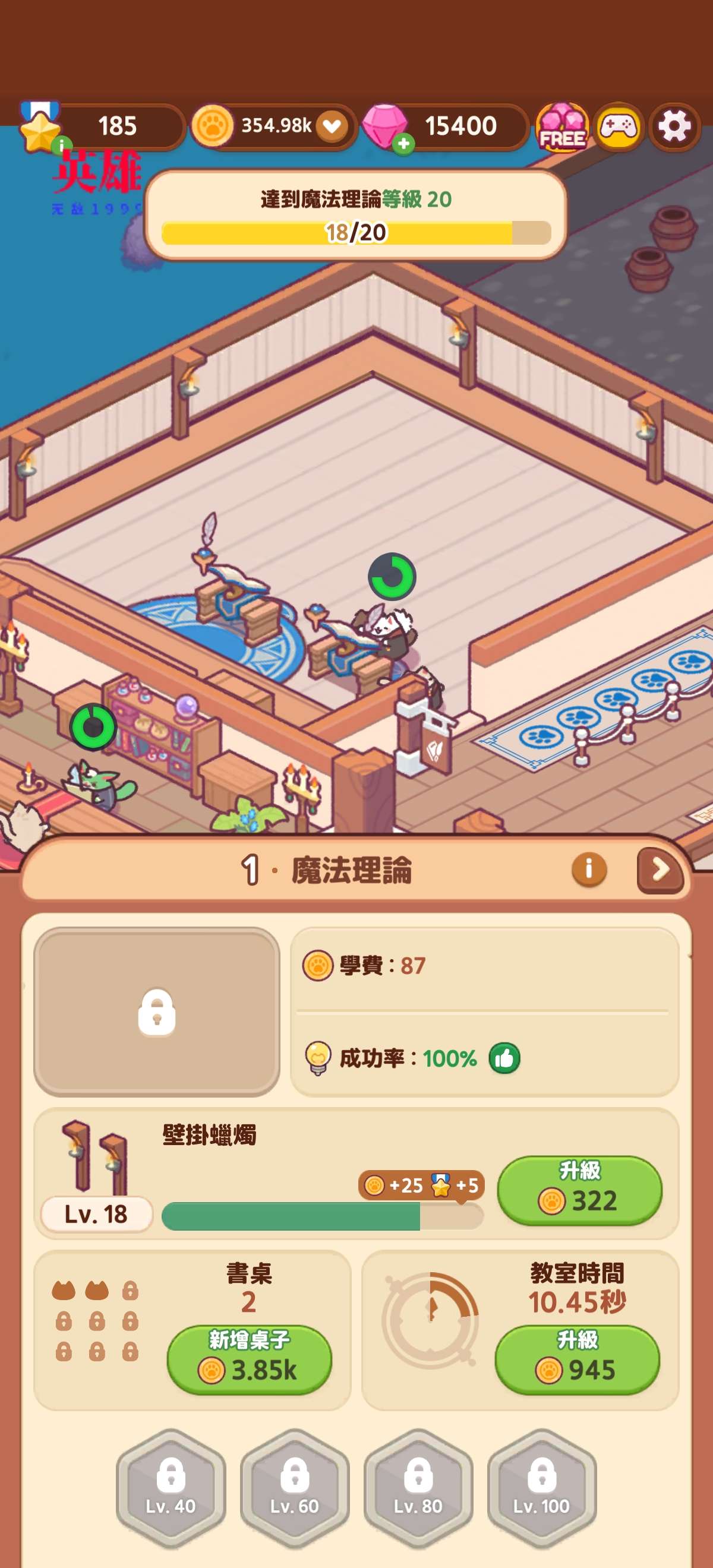Open the 達到魔法理論等級 20 goal banner

tap(356, 215)
